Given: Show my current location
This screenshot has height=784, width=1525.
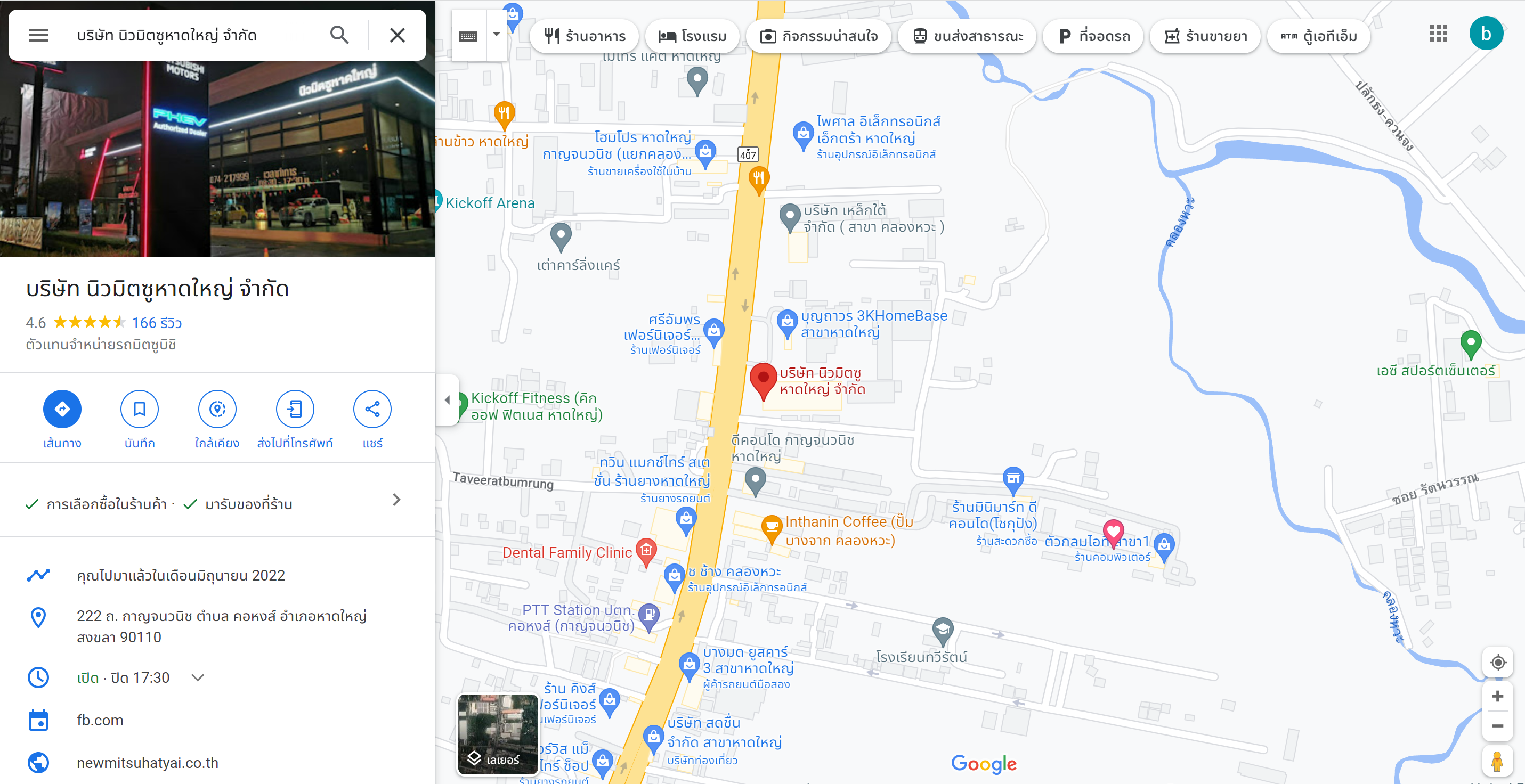Looking at the screenshot, I should (1498, 662).
